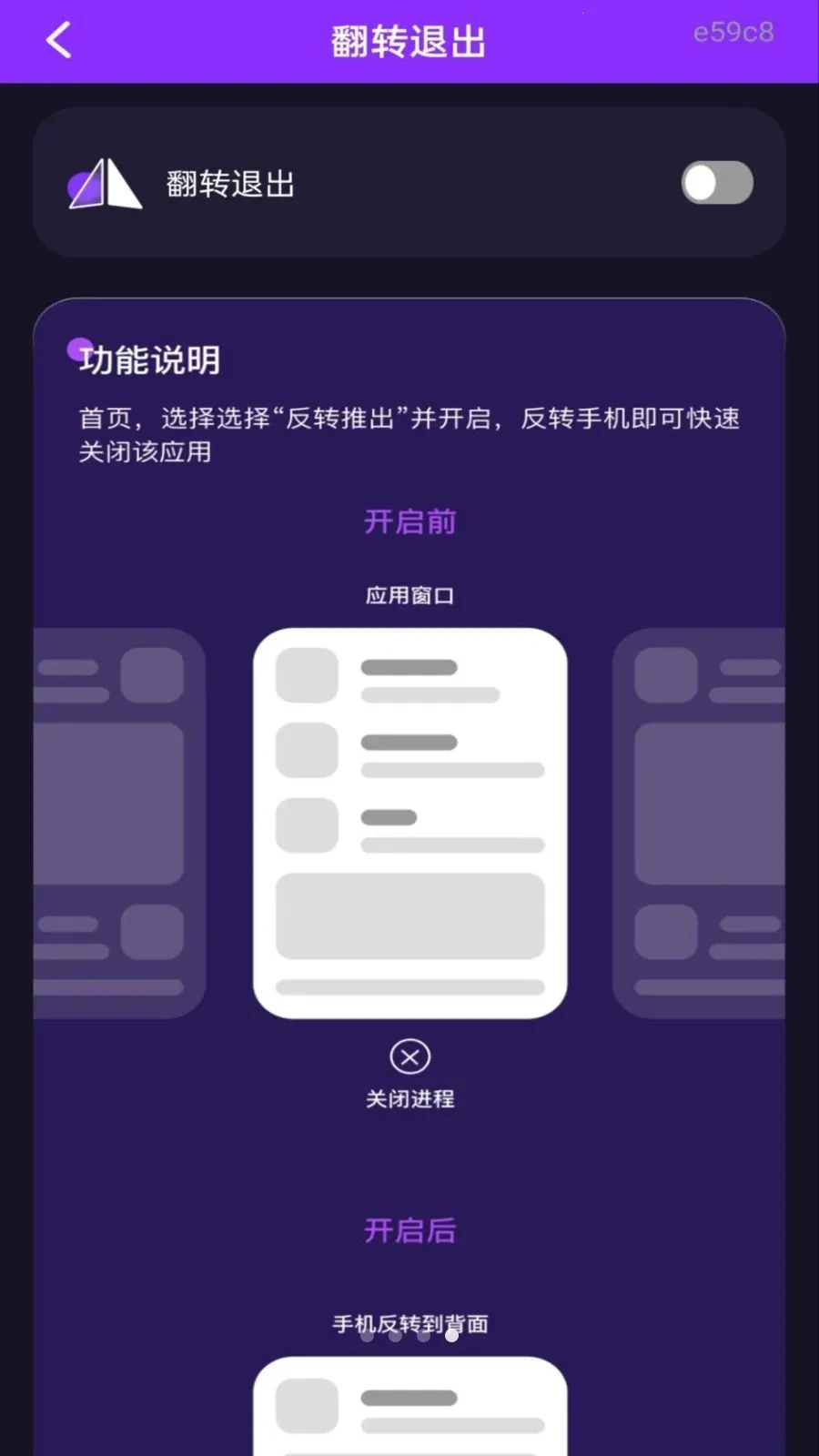Expand the 开启前 section

(x=409, y=520)
